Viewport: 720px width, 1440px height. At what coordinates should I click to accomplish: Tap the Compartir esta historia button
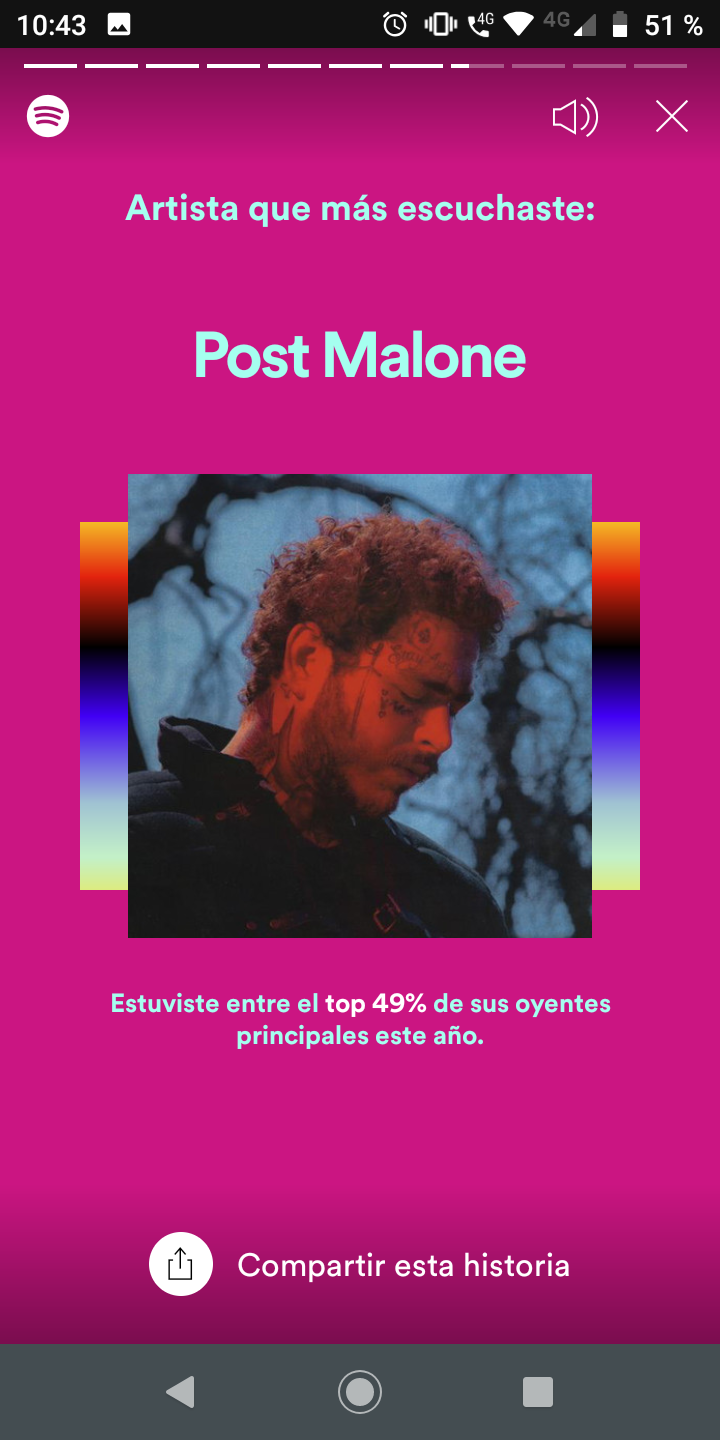pyautogui.click(x=360, y=1265)
